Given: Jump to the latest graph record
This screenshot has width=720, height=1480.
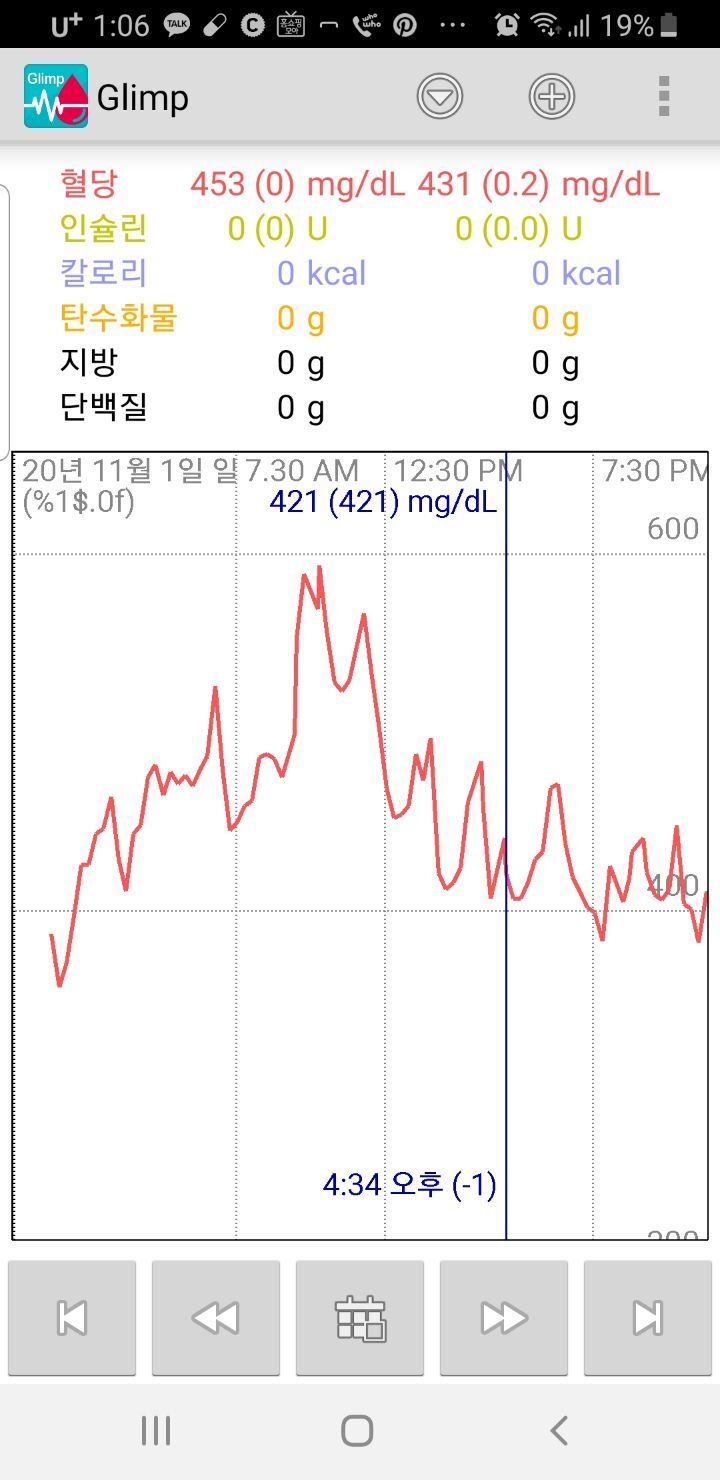Looking at the screenshot, I should click(648, 1318).
